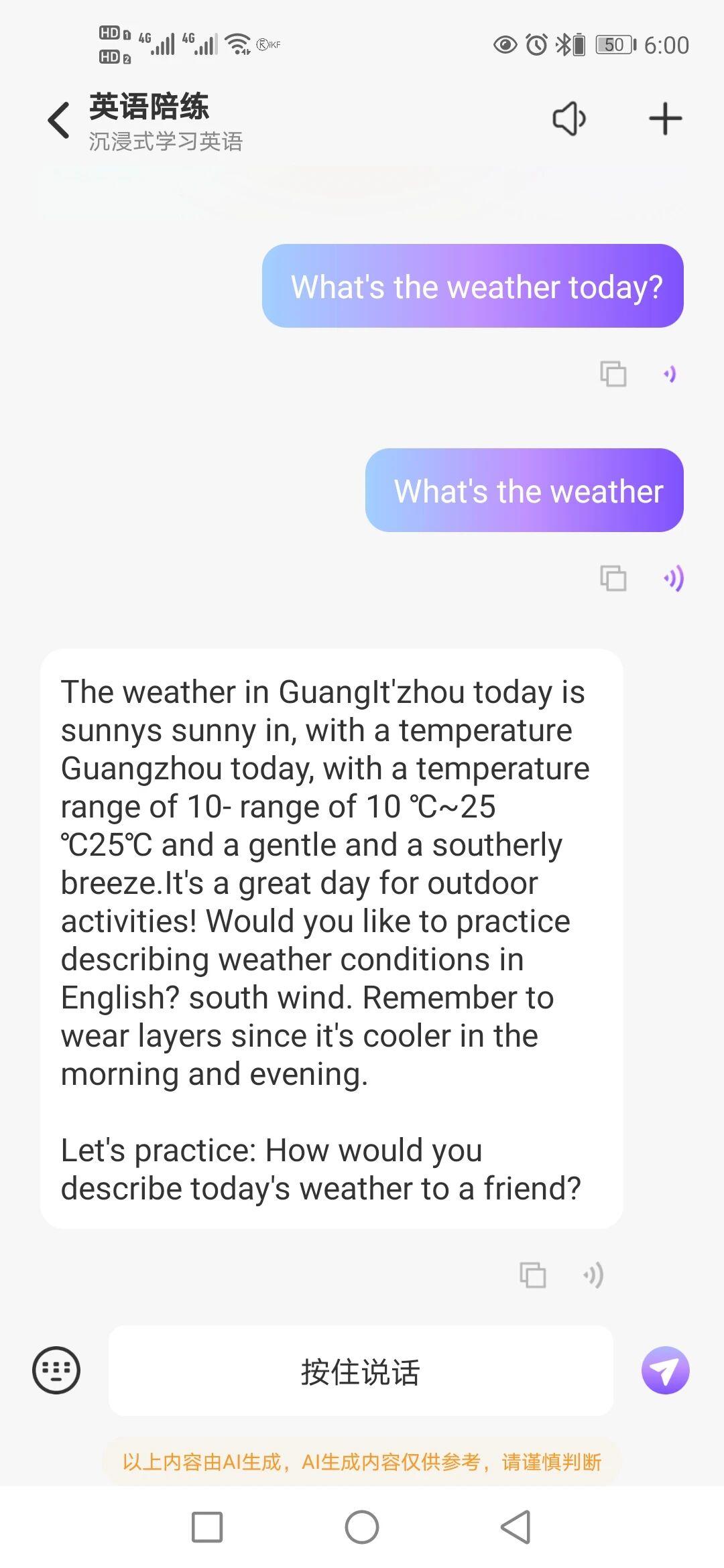724x1568 pixels.
Task: Copy the AI's Guangzhou weather reply
Action: tap(533, 1275)
